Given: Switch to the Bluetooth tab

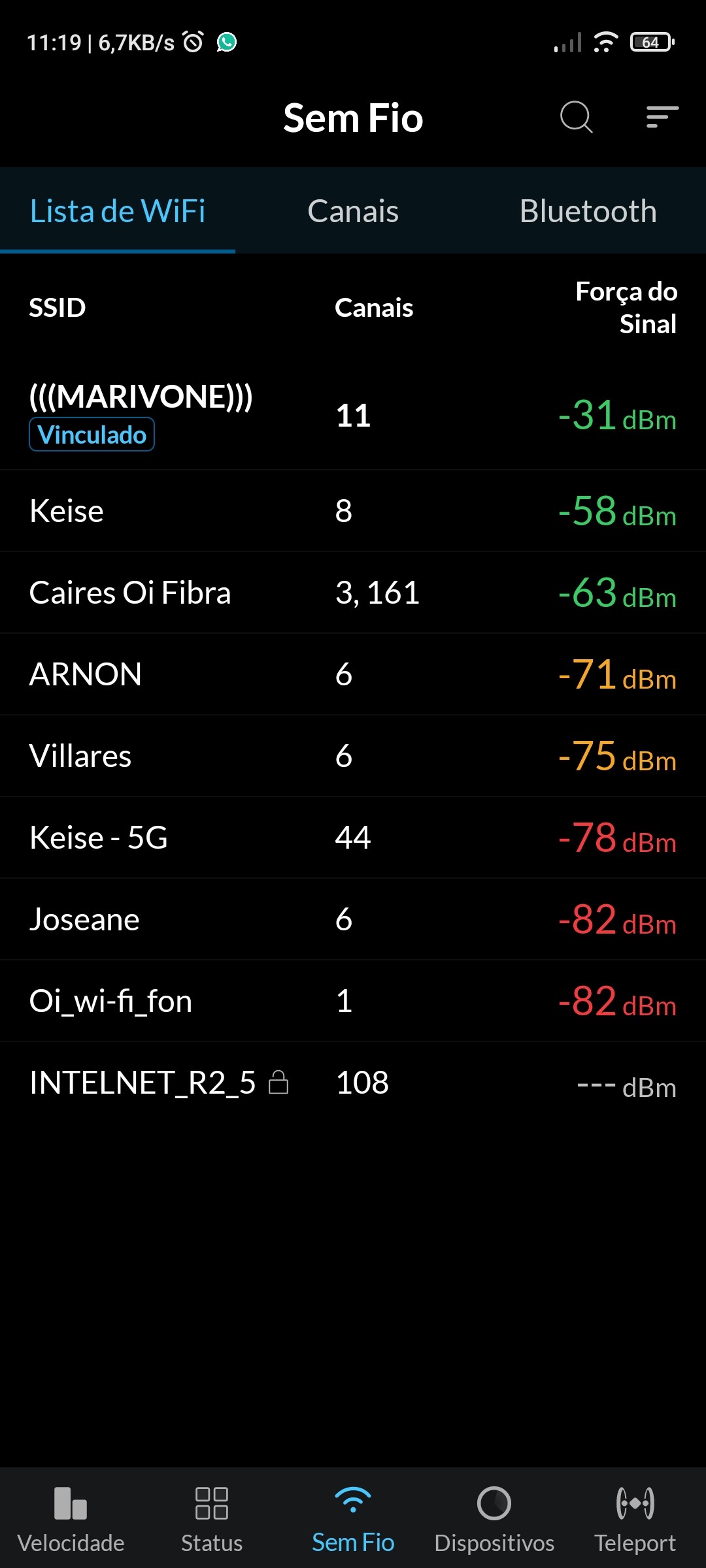Looking at the screenshot, I should [588, 211].
